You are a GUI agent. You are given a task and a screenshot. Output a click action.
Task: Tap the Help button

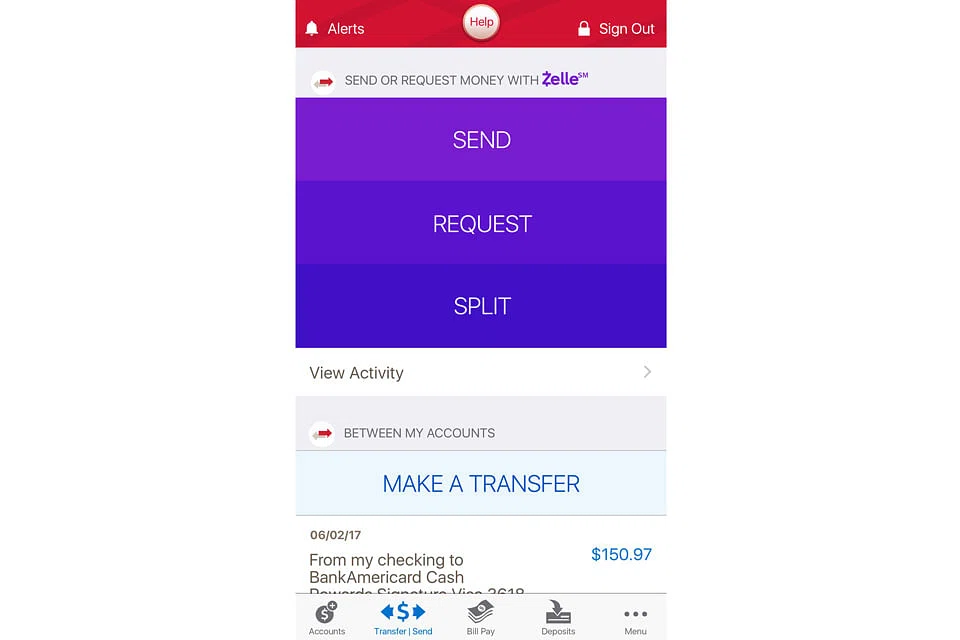point(481,22)
